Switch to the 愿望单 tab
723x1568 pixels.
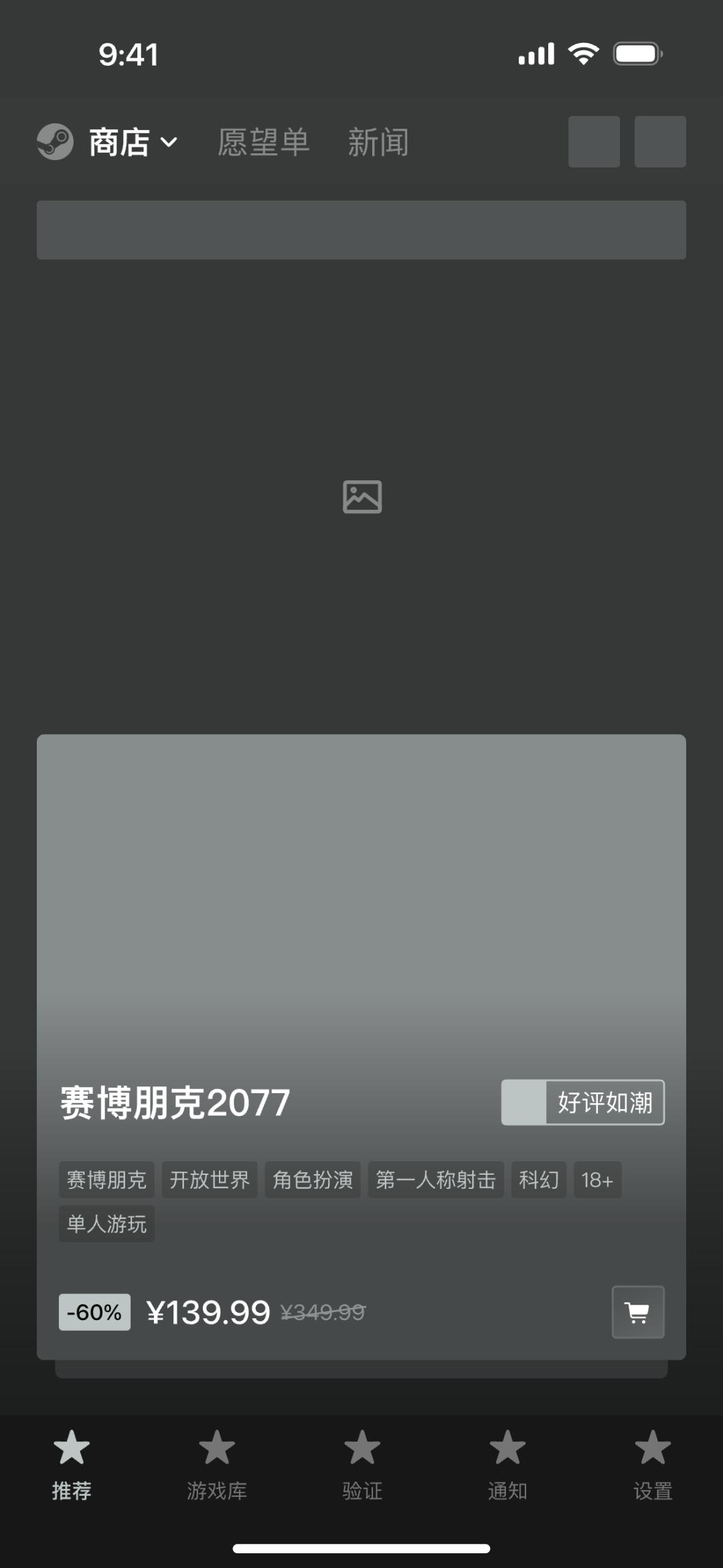click(x=263, y=142)
